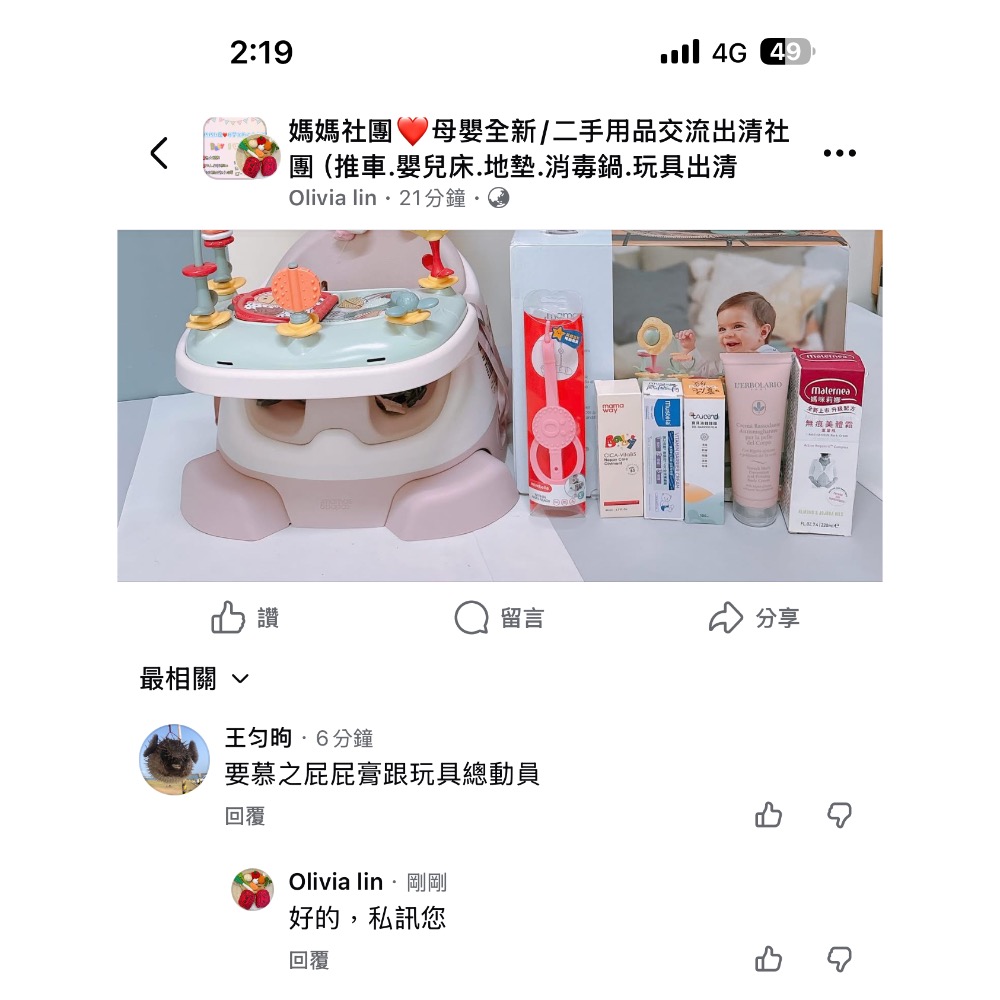Go back using the arrow
Viewport: 1000px width, 1000px height.
(x=159, y=153)
